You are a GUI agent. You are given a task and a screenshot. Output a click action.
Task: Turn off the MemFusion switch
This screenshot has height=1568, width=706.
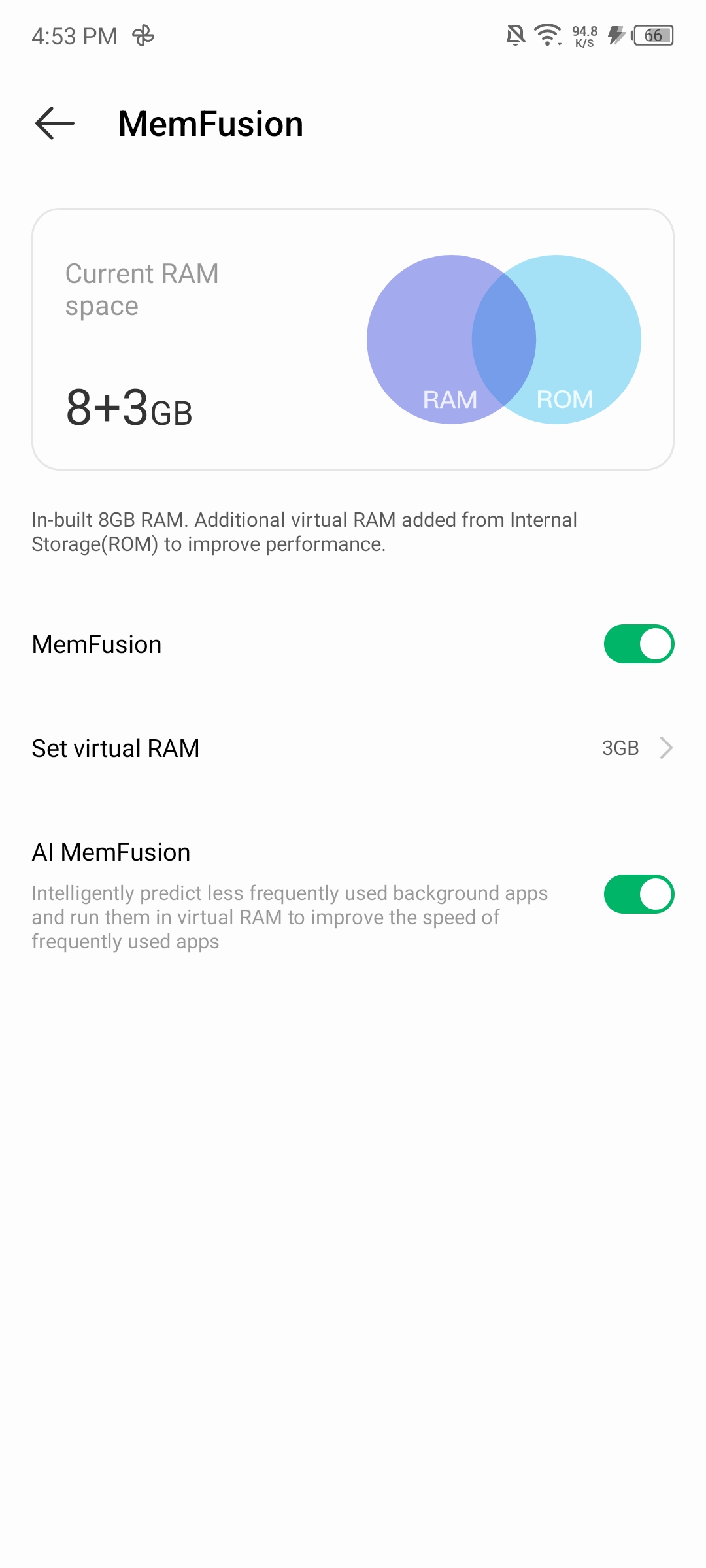pyautogui.click(x=639, y=644)
